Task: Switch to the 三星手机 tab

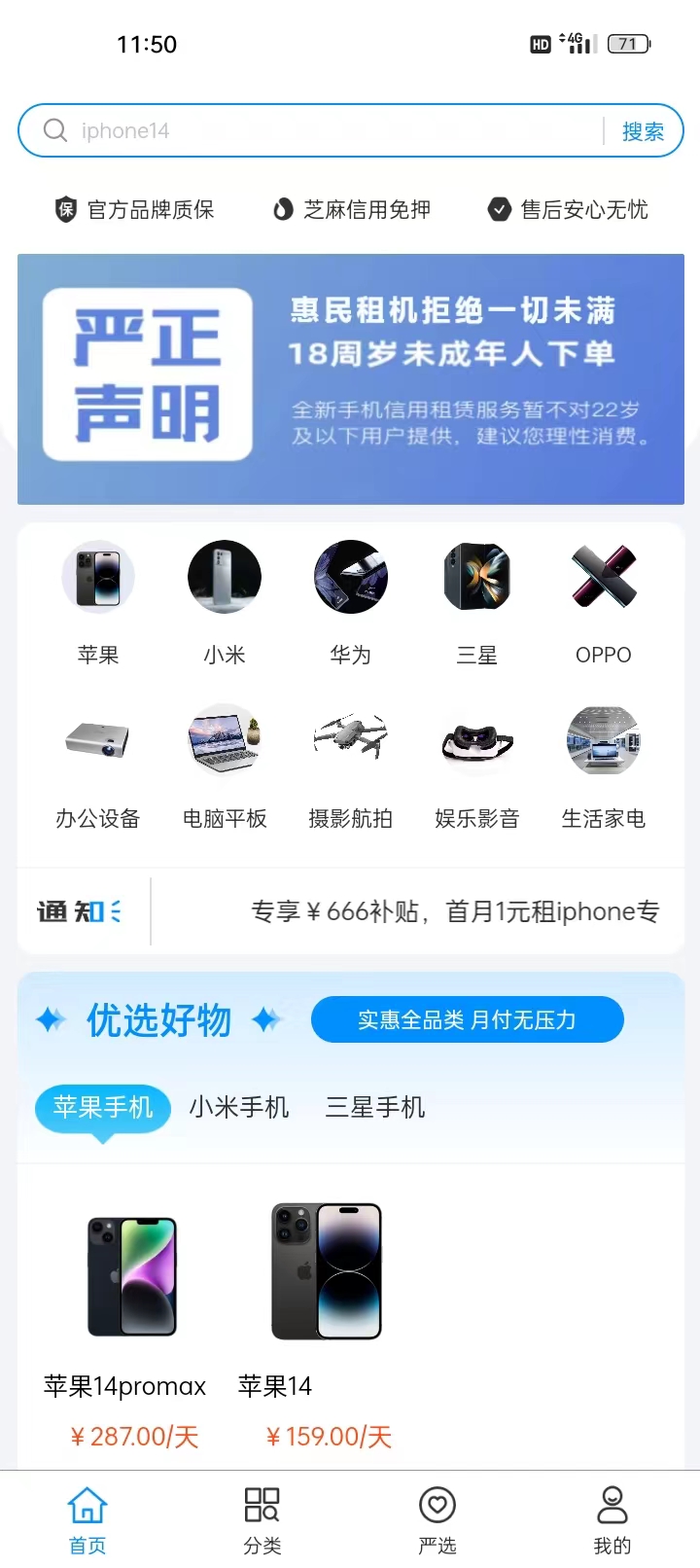Action: (375, 1107)
